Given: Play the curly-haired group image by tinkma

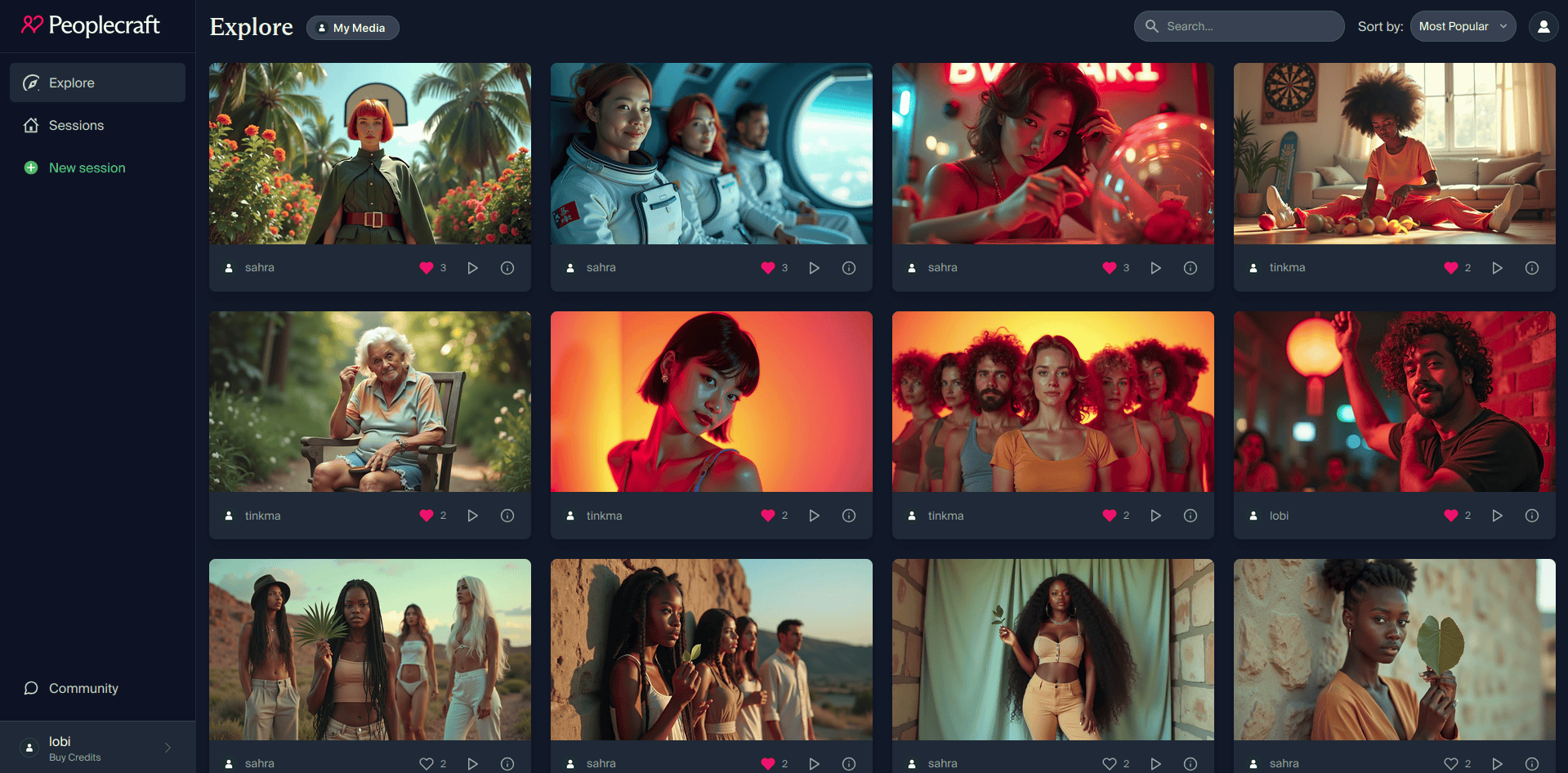Looking at the screenshot, I should pyautogui.click(x=1155, y=516).
